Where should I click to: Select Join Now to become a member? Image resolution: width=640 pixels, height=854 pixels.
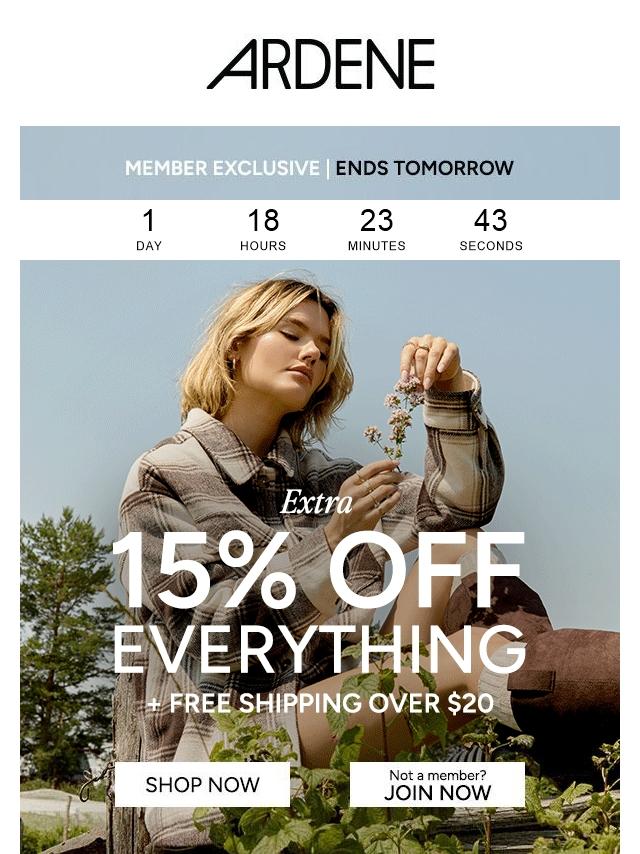coord(437,784)
